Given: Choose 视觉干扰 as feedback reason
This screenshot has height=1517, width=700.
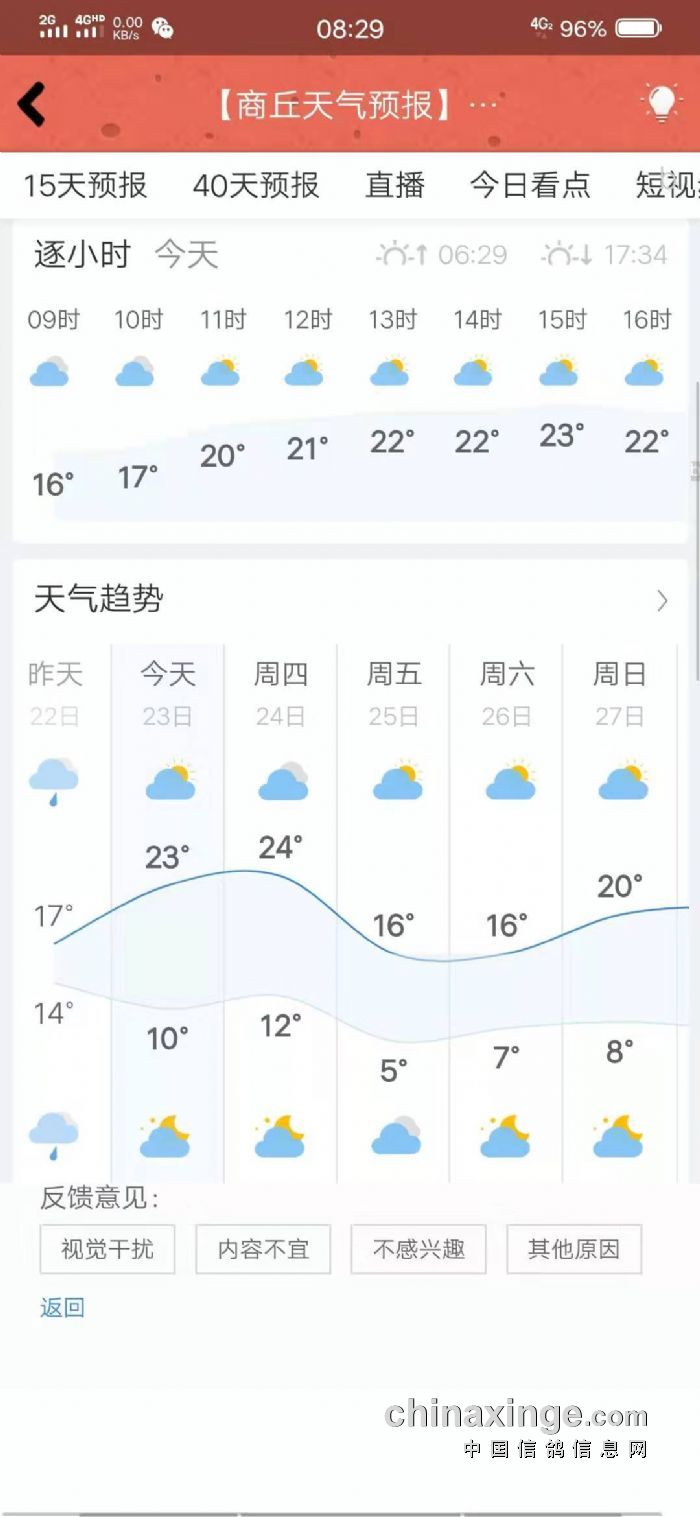Looking at the screenshot, I should pos(107,1249).
